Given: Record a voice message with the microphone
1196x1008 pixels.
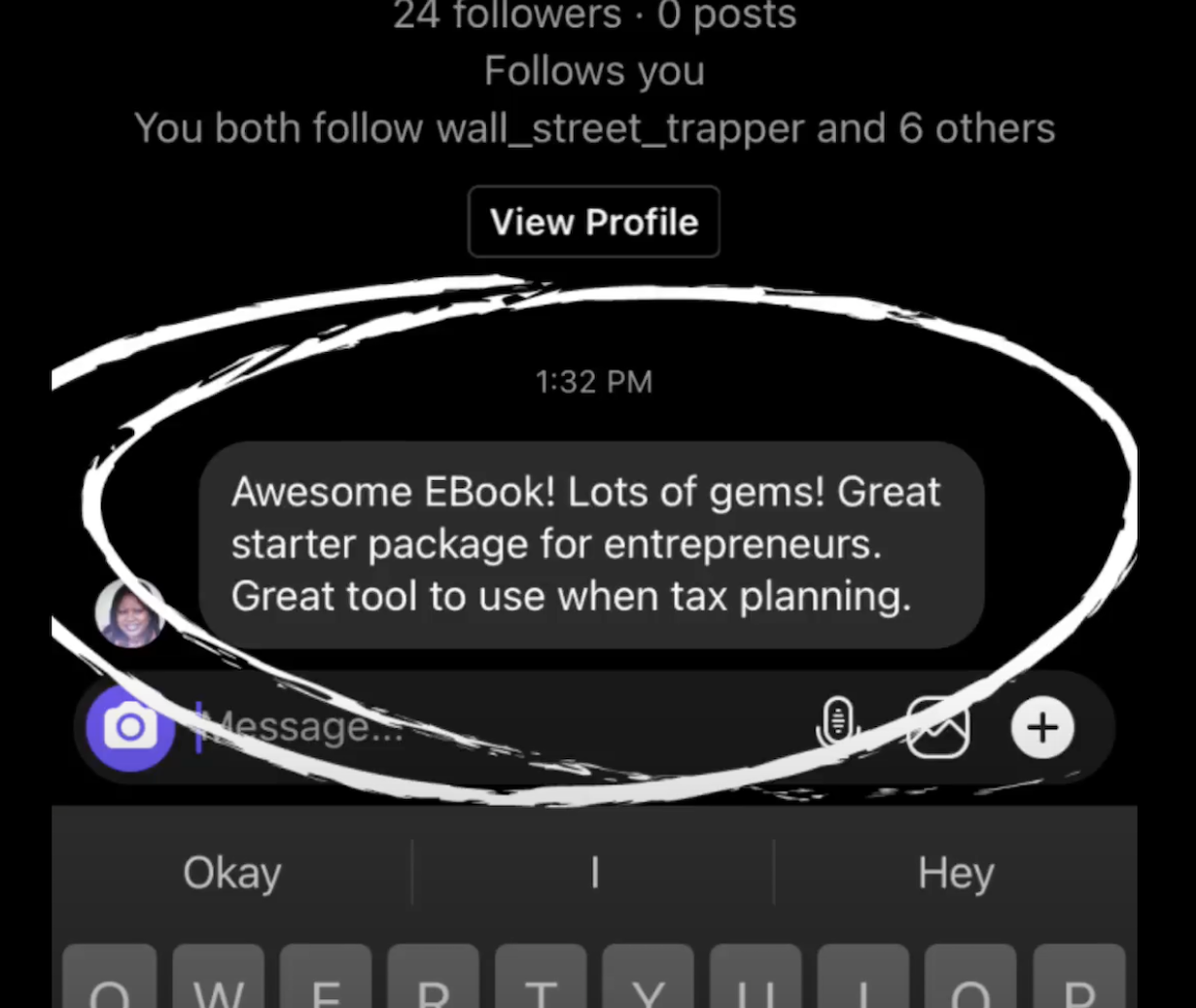Looking at the screenshot, I should (x=837, y=726).
